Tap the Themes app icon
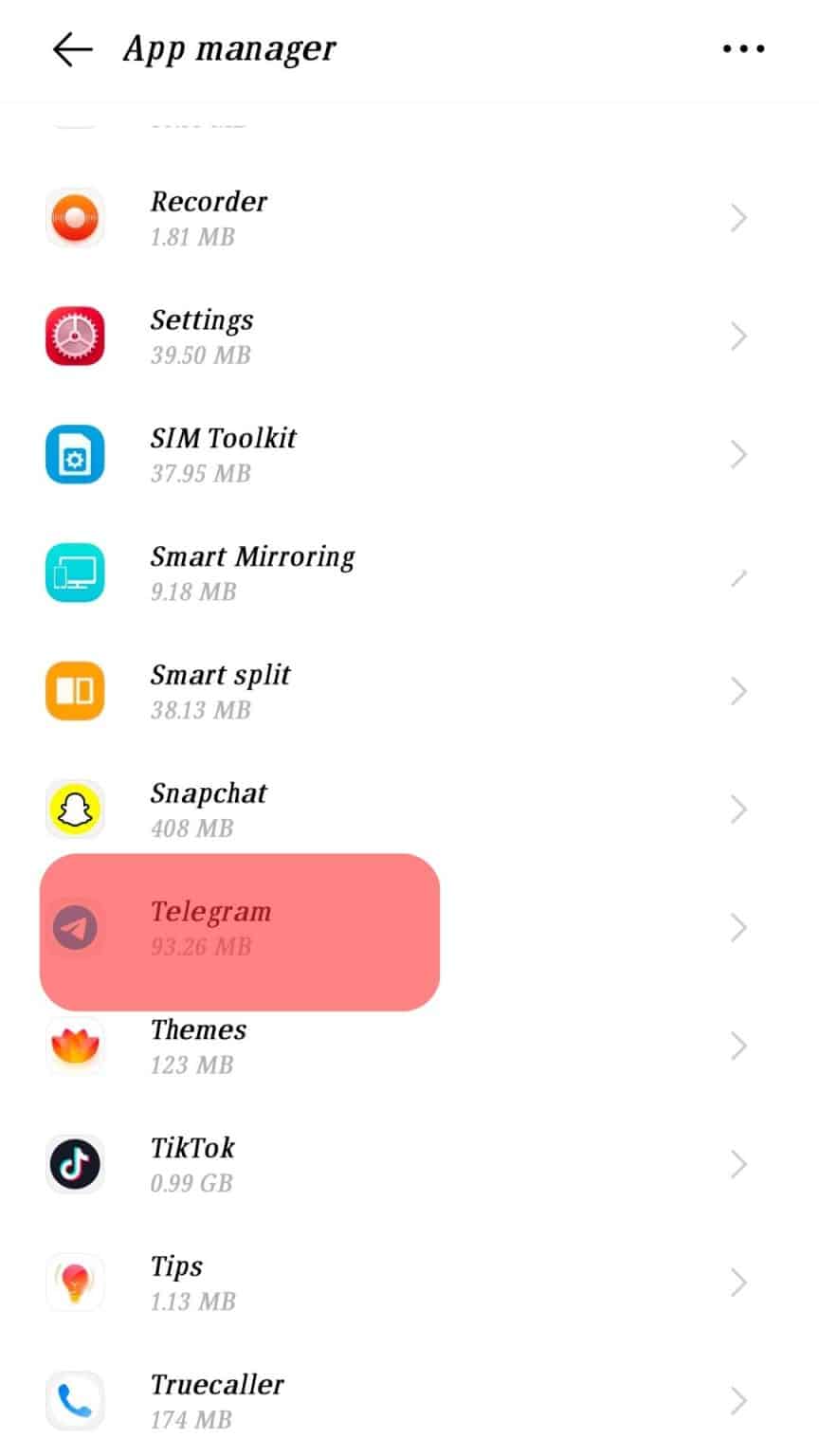This screenshot has width=819, height=1456. (76, 1046)
